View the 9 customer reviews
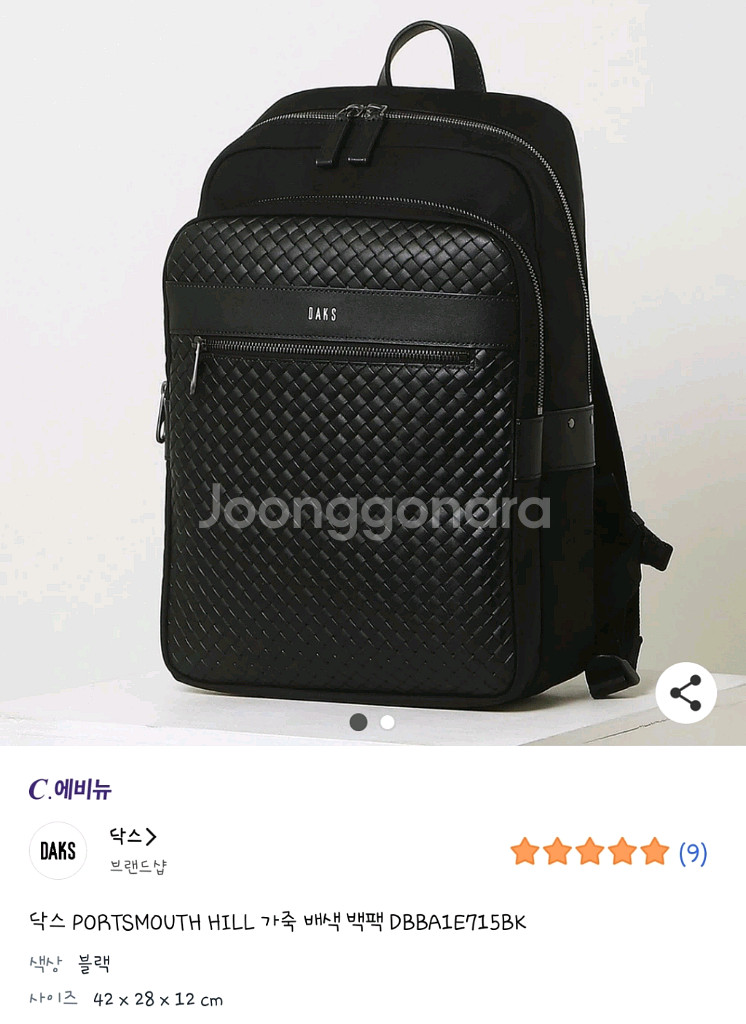The width and height of the screenshot is (746, 1024). (692, 852)
